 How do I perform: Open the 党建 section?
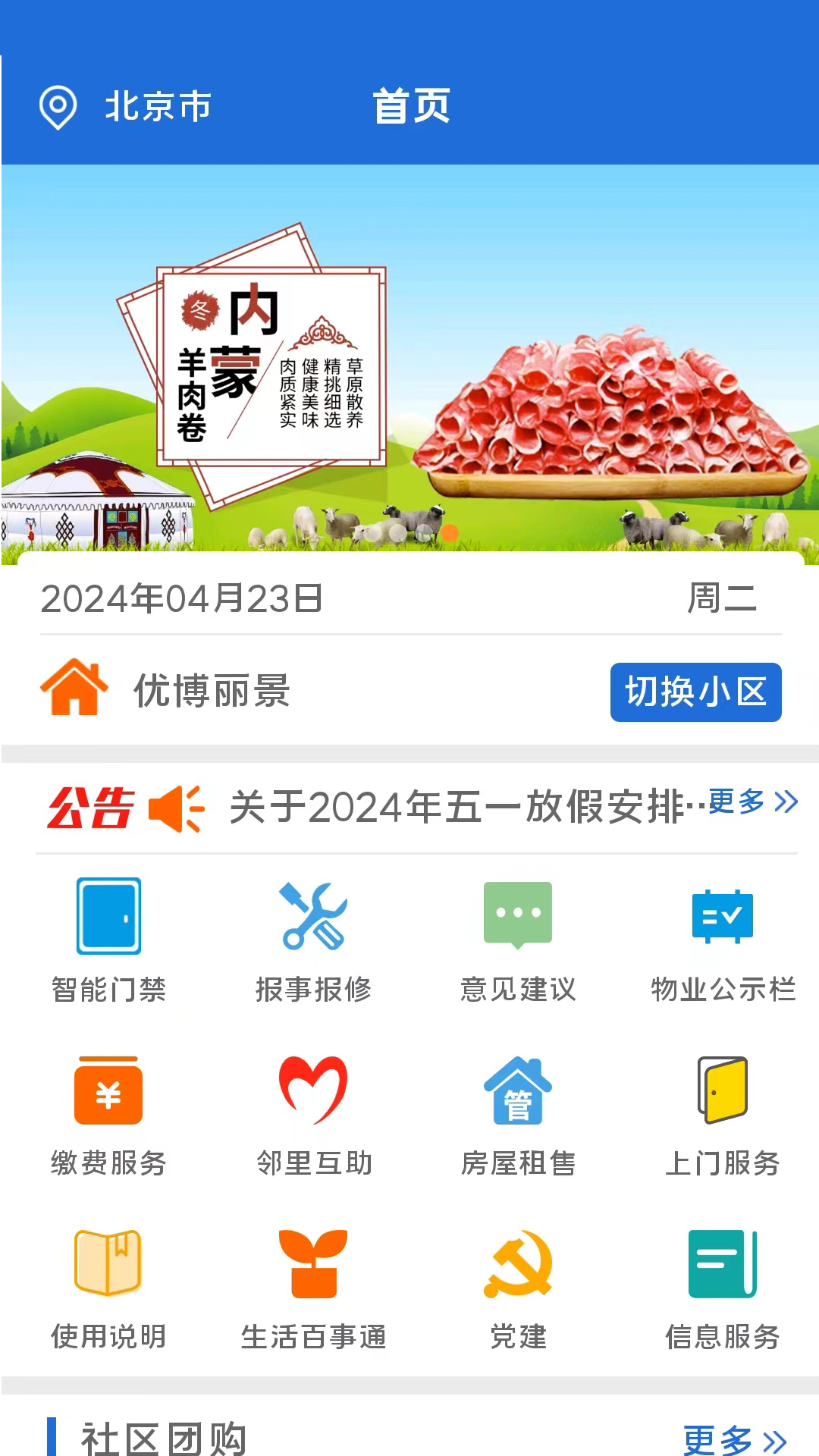coord(518,1288)
